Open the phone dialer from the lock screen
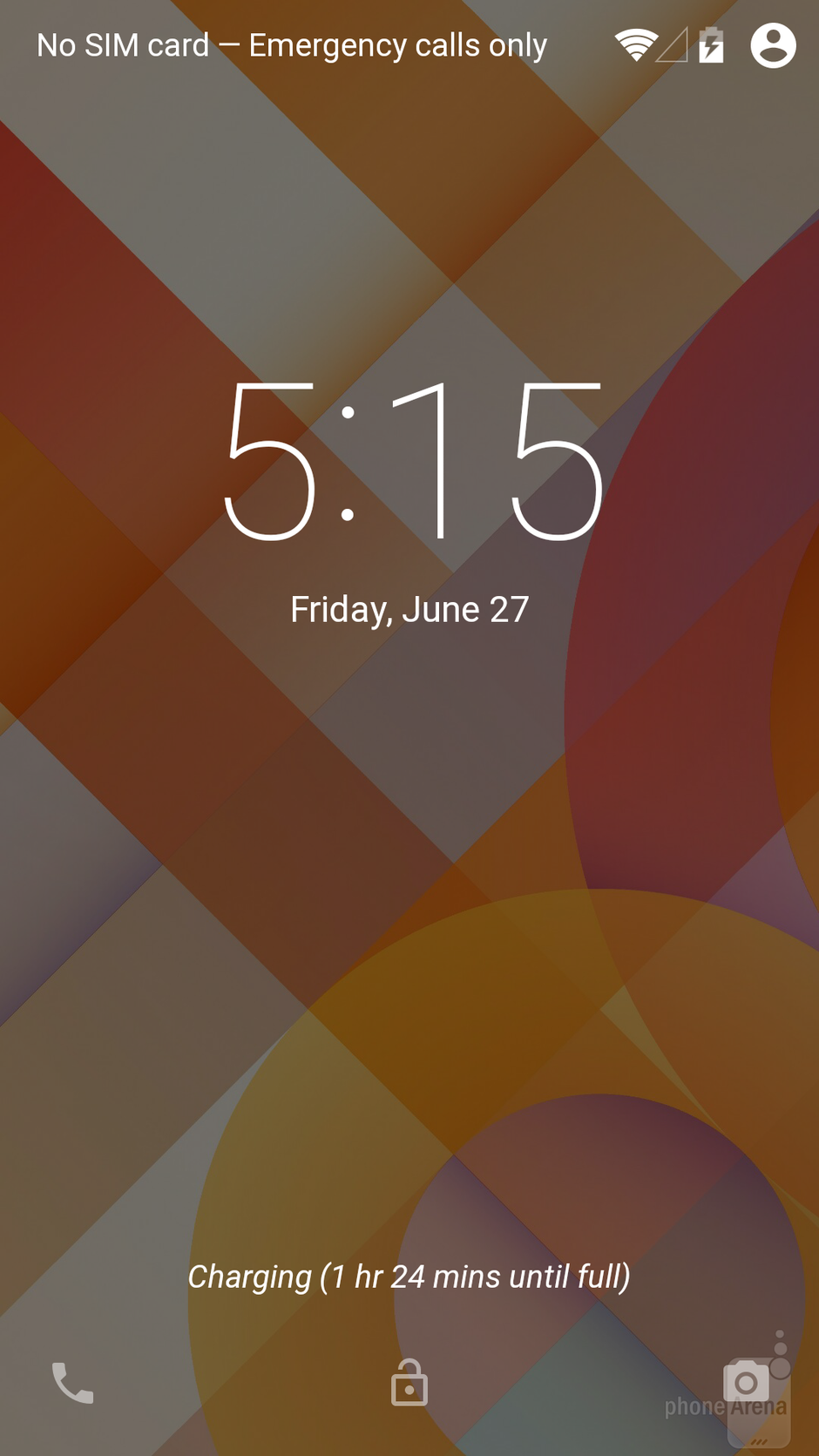This screenshot has width=819, height=1456. pos(73,1385)
